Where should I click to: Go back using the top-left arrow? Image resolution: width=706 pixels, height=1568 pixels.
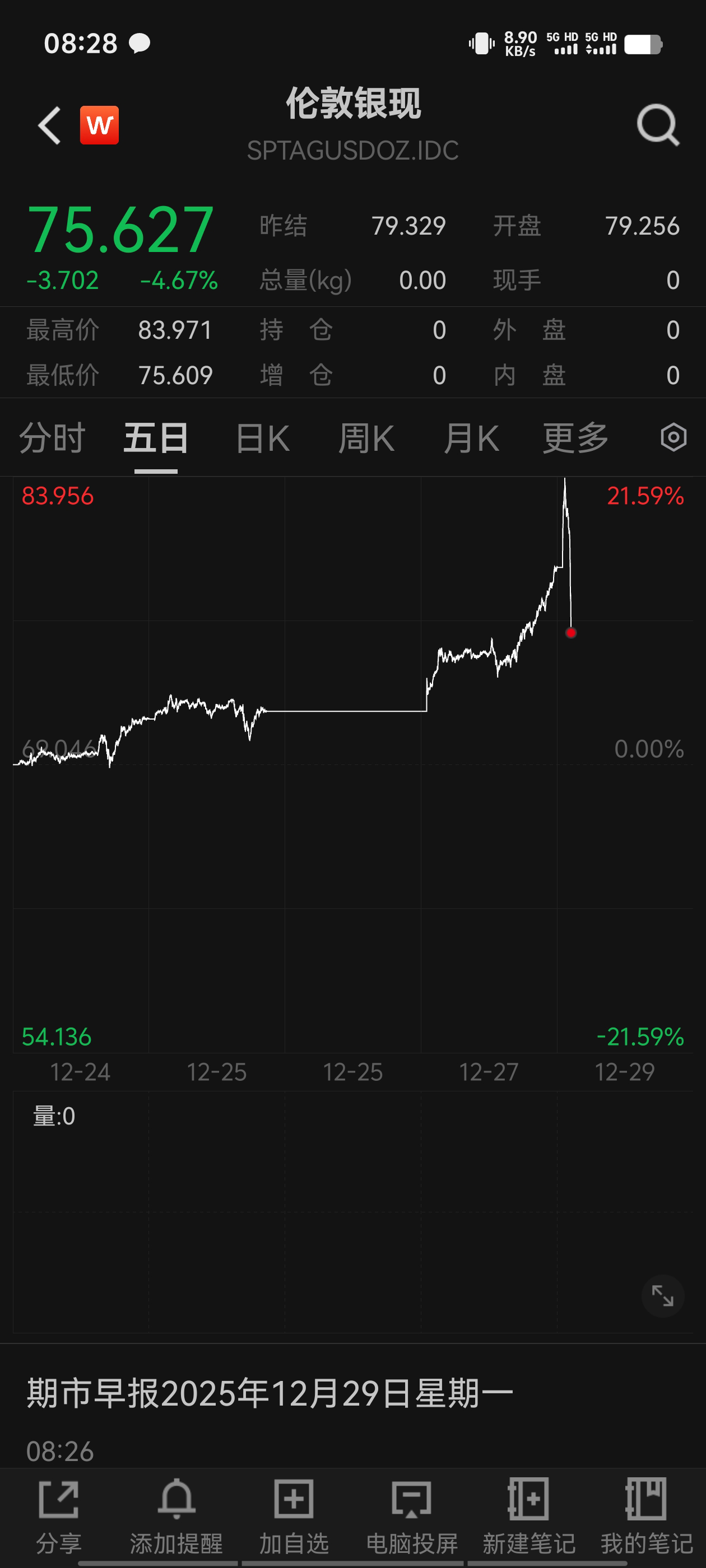pos(50,125)
